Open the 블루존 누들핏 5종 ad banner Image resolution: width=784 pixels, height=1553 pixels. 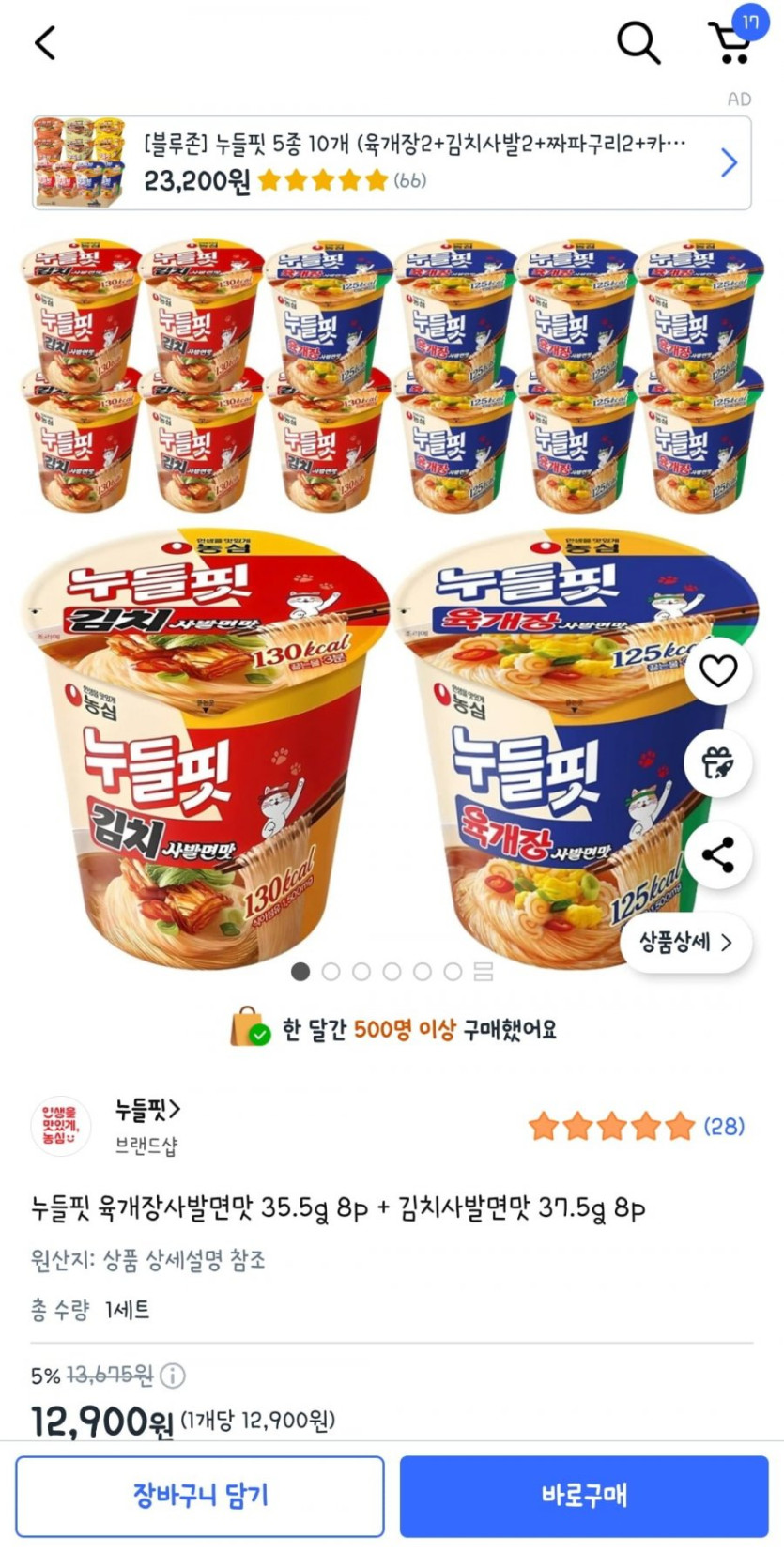click(392, 162)
